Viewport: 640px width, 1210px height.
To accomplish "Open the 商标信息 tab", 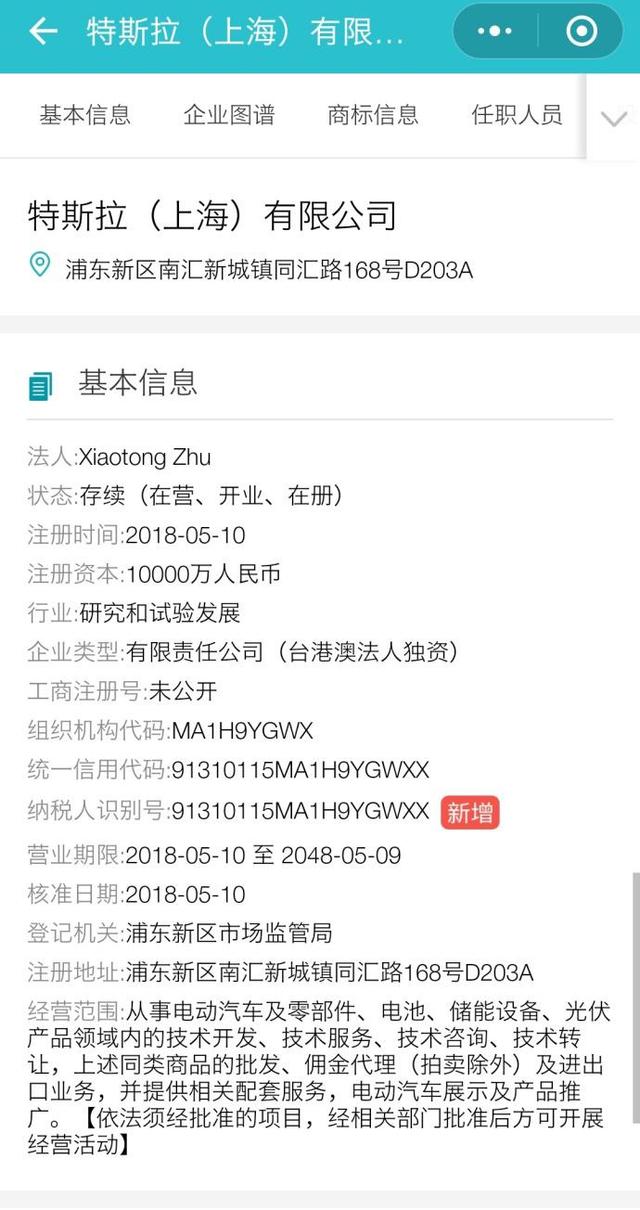I will point(373,115).
